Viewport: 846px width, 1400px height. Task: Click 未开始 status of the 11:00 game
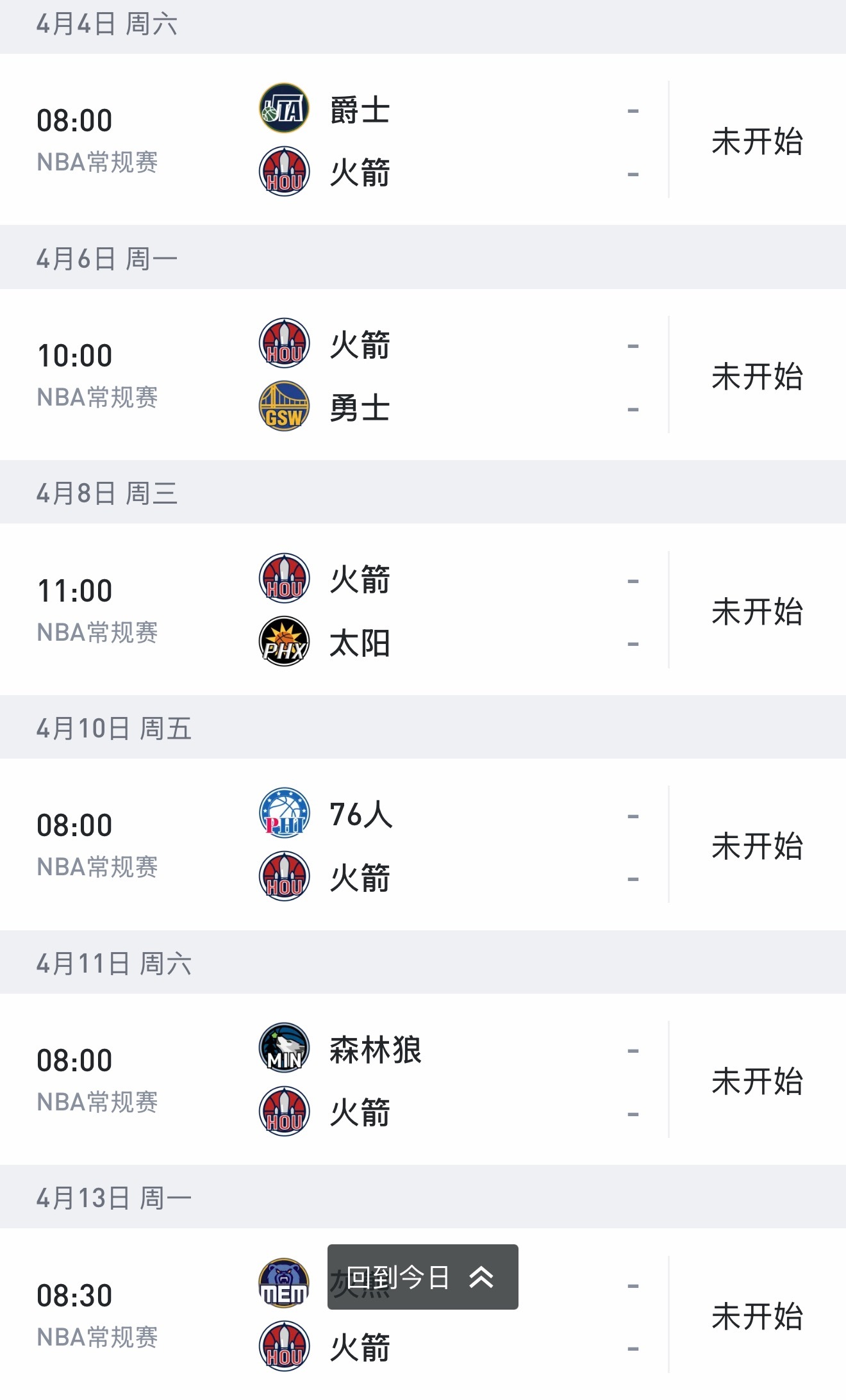pos(757,612)
